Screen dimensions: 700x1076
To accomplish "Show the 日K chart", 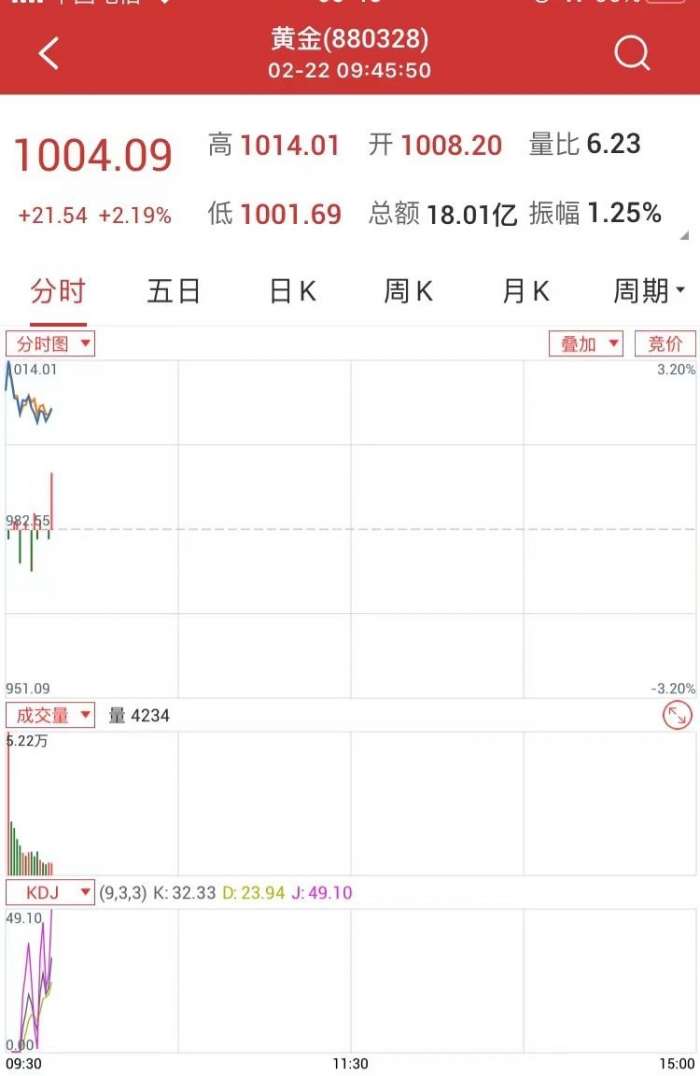I will (x=292, y=292).
